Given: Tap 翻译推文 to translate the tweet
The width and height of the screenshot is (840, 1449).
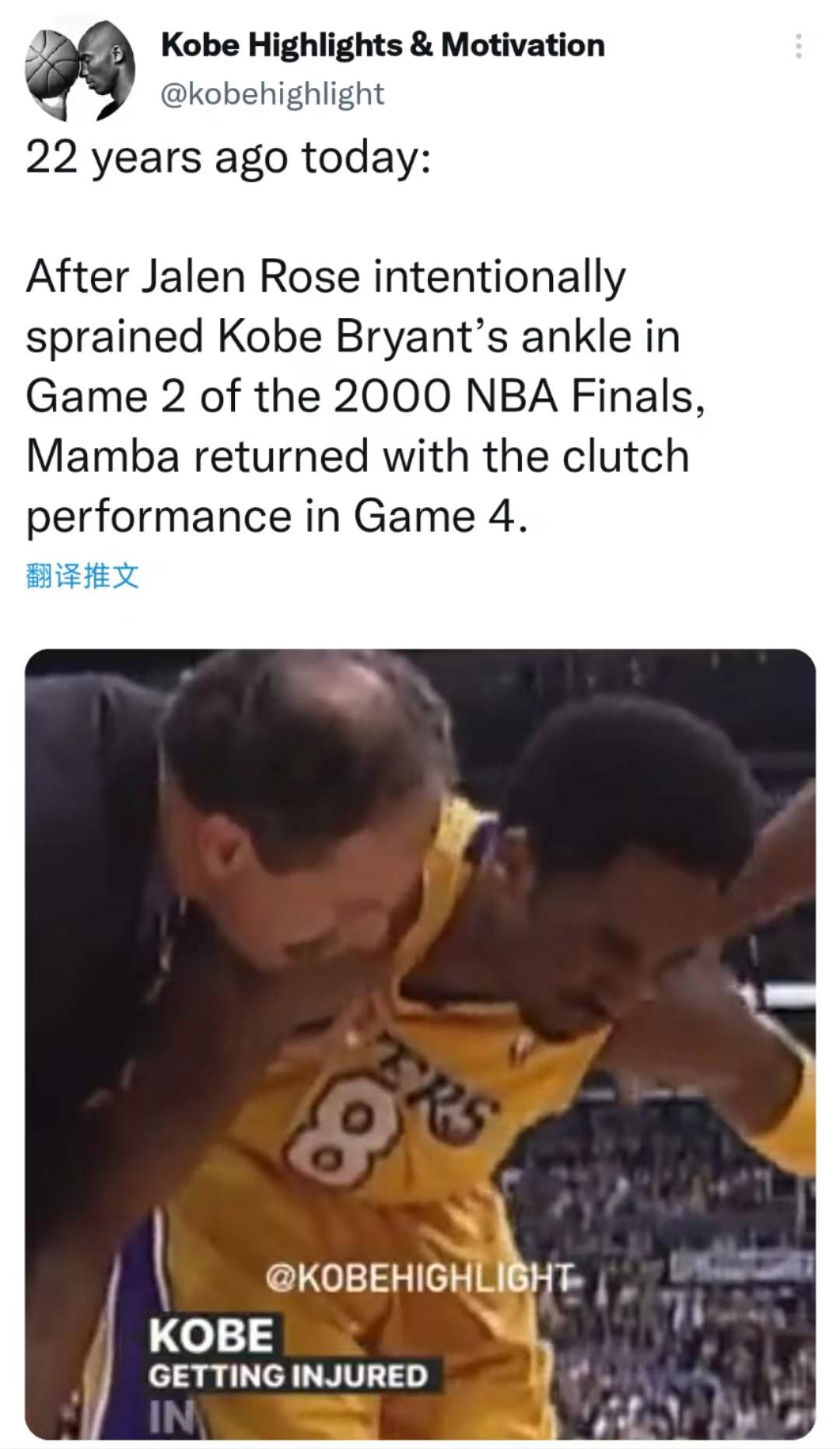Looking at the screenshot, I should coord(82,576).
